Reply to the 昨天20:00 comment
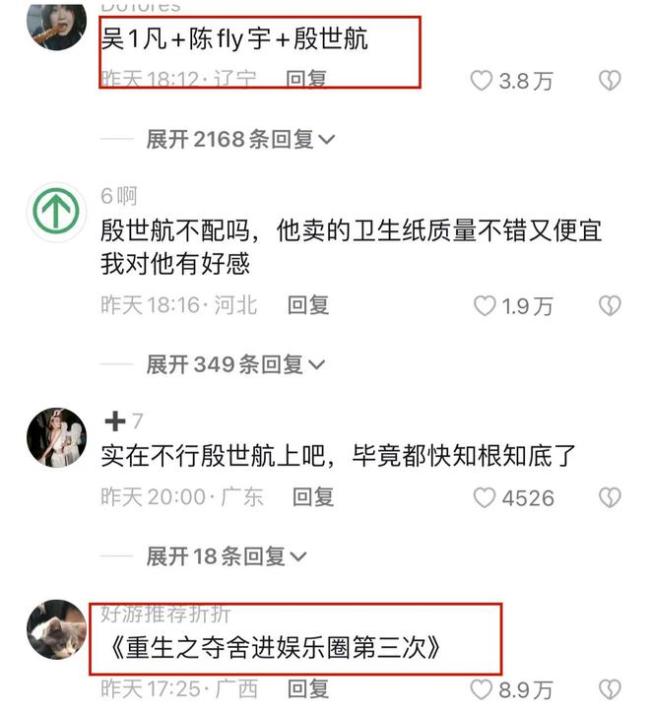 pos(312,497)
